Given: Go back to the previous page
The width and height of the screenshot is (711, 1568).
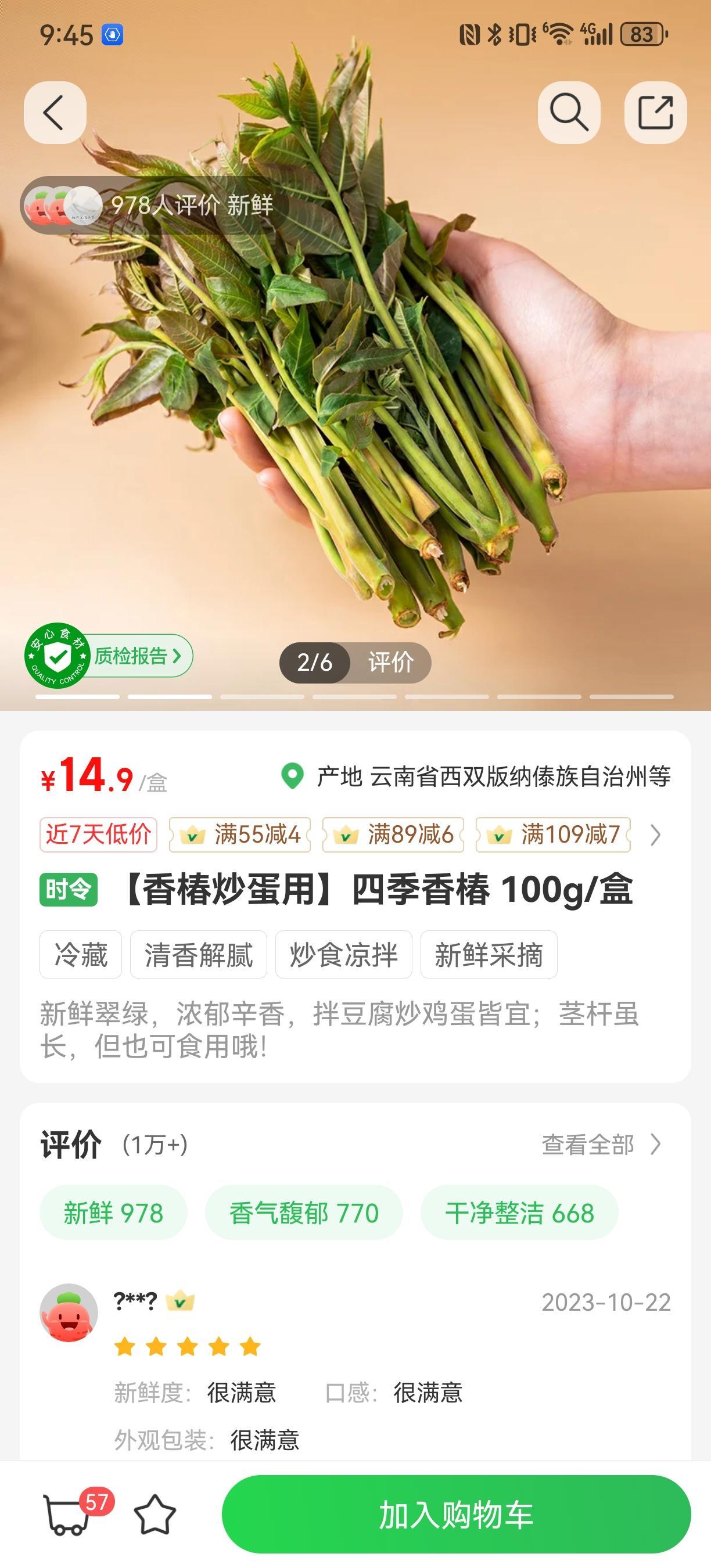Looking at the screenshot, I should pyautogui.click(x=55, y=113).
